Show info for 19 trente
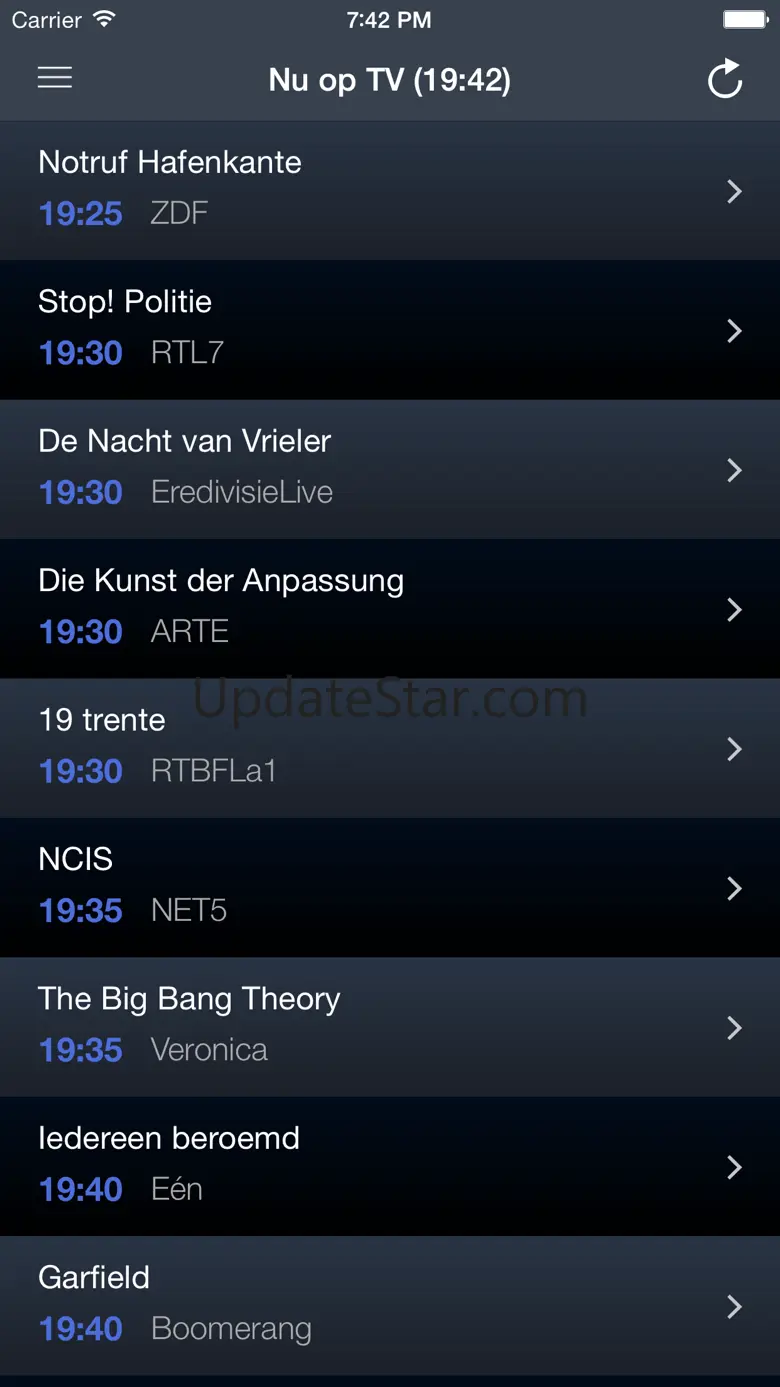The image size is (780, 1387). pyautogui.click(x=389, y=747)
